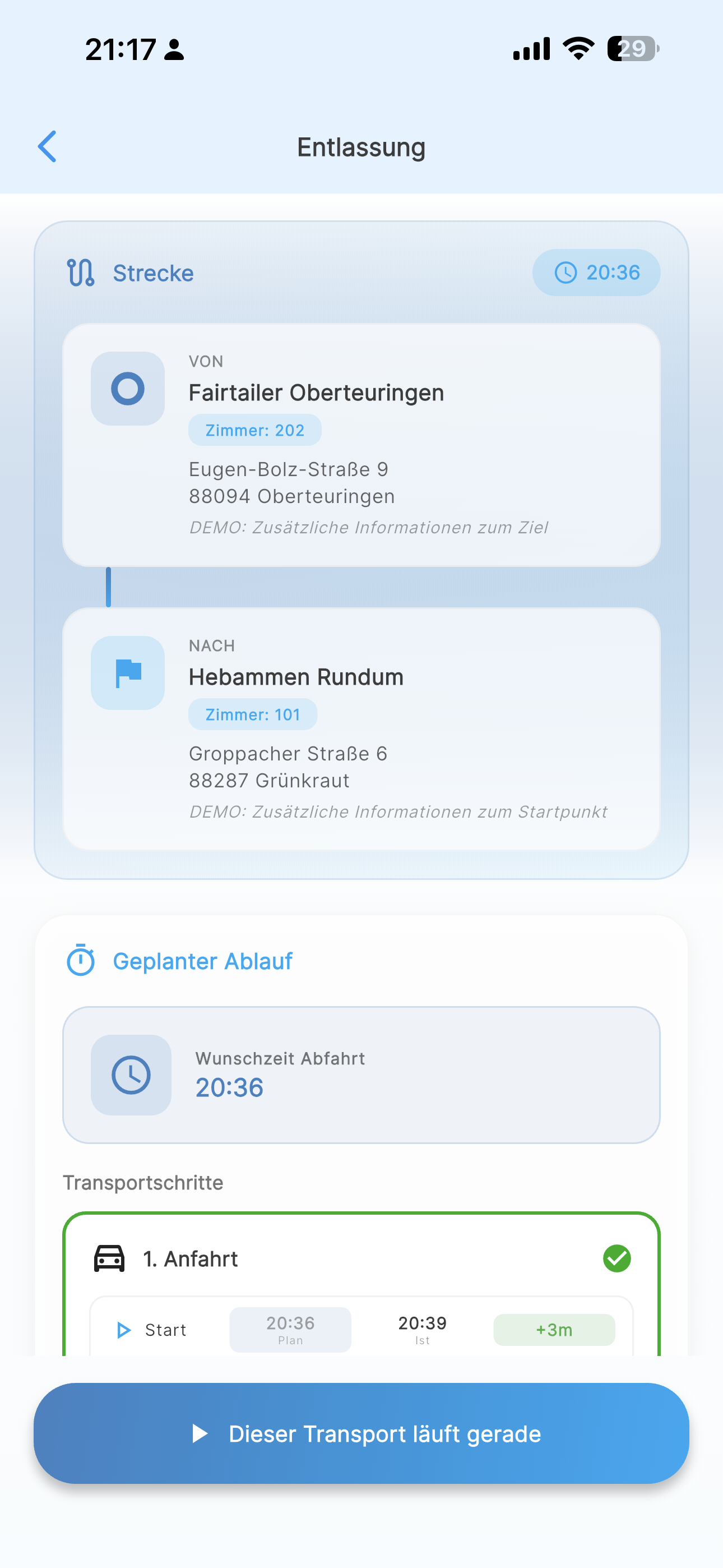
Task: Tap the Entlassung title
Action: click(361, 147)
